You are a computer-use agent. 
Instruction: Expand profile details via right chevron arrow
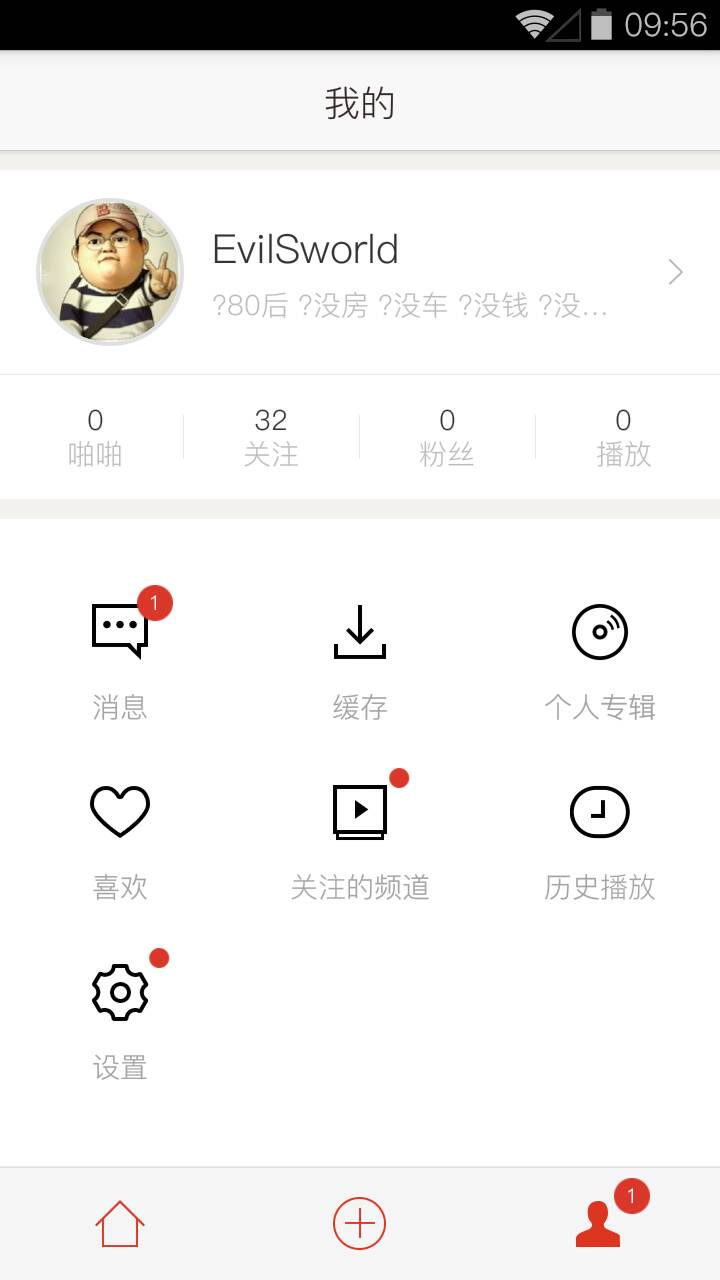675,271
